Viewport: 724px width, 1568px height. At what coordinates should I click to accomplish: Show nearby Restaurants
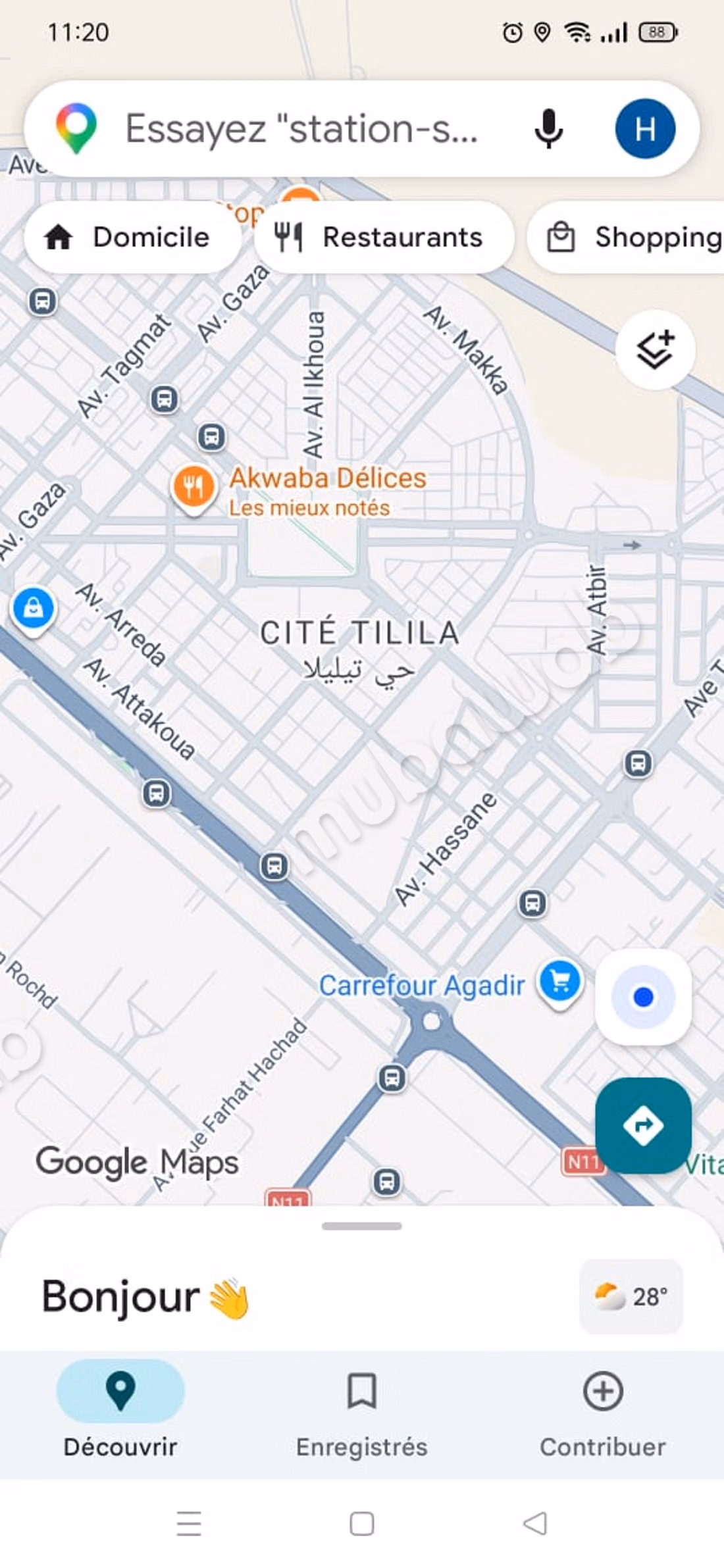(x=384, y=237)
